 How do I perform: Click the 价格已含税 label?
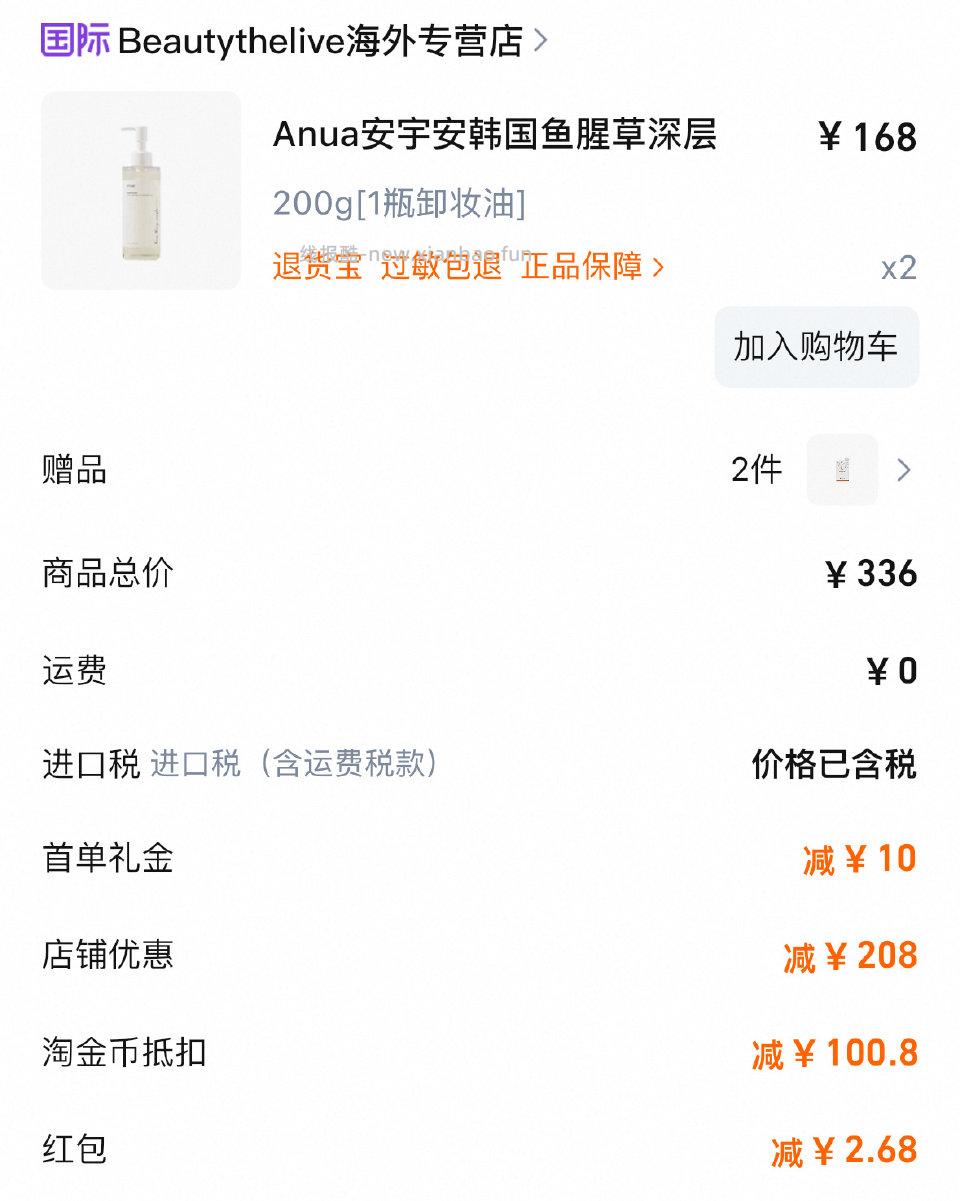tap(833, 764)
